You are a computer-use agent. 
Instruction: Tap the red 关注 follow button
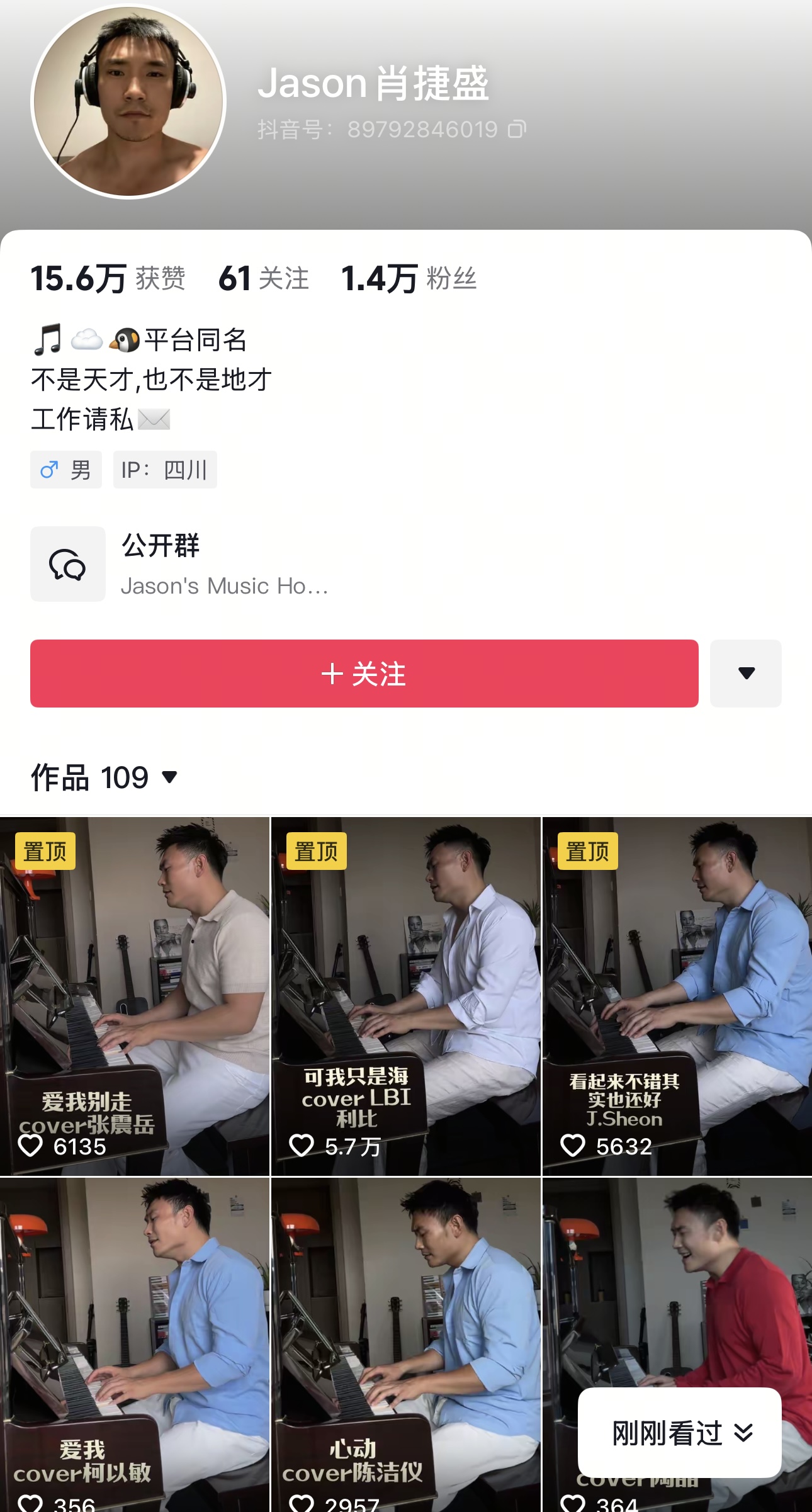[364, 674]
